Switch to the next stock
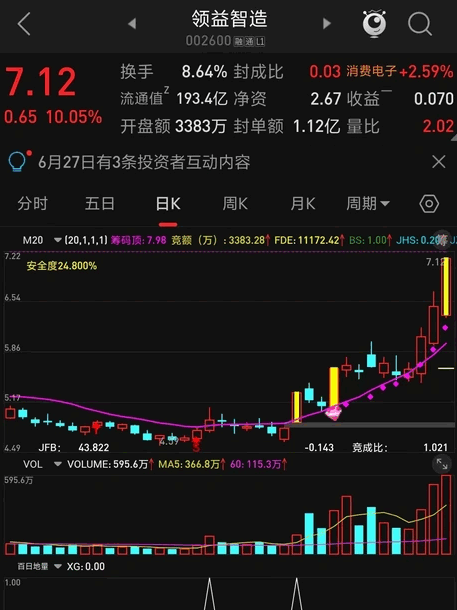This screenshot has width=457, height=610. coord(327,24)
